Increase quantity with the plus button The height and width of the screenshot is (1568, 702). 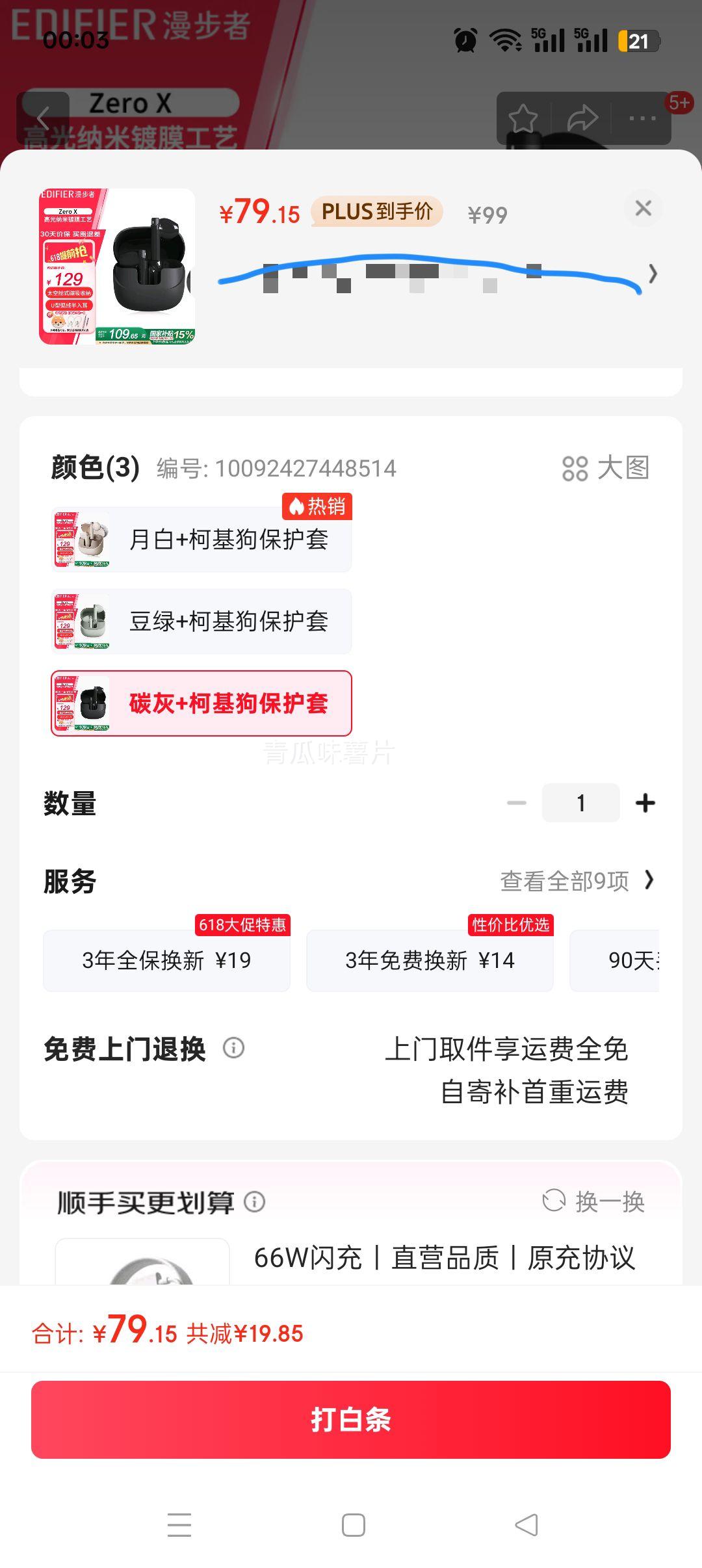645,803
